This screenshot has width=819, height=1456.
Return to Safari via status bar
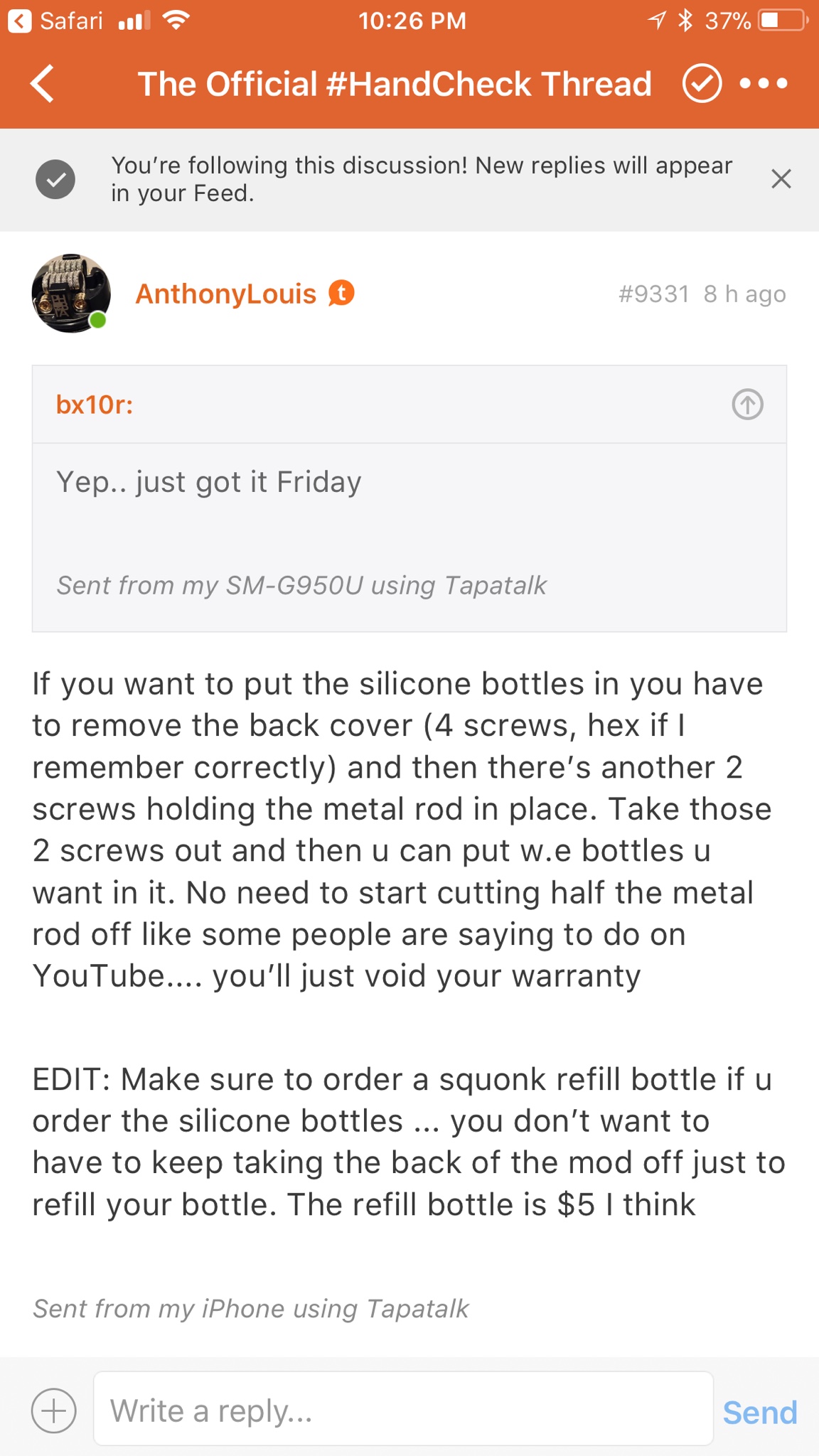[x=57, y=21]
